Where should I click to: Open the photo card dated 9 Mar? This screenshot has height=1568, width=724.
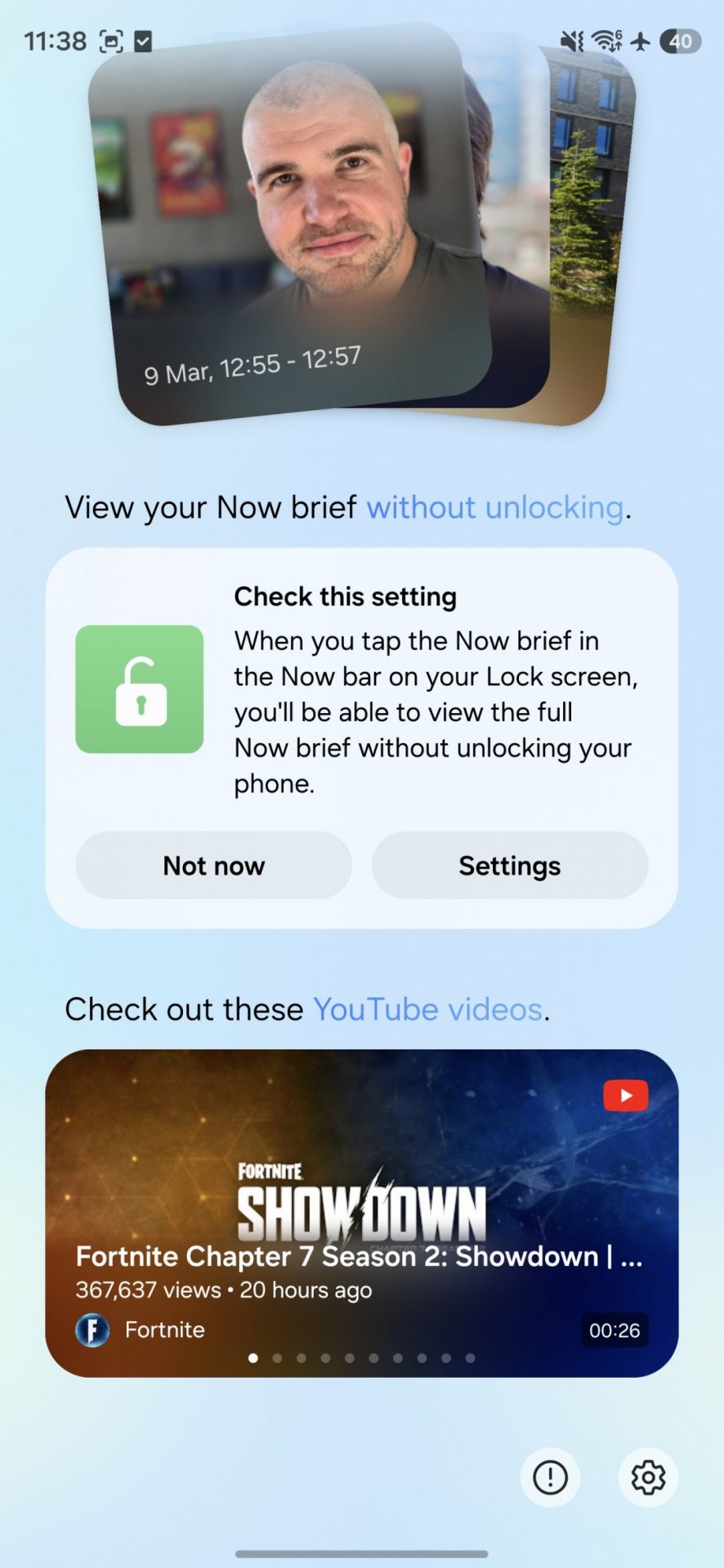pyautogui.click(x=294, y=229)
